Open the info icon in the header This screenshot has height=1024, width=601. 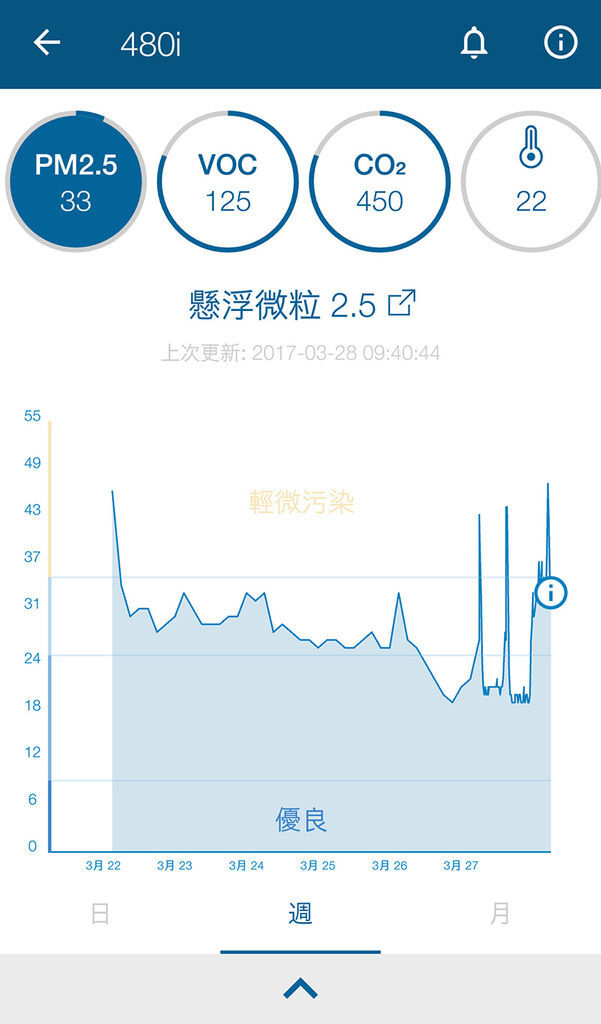[560, 43]
